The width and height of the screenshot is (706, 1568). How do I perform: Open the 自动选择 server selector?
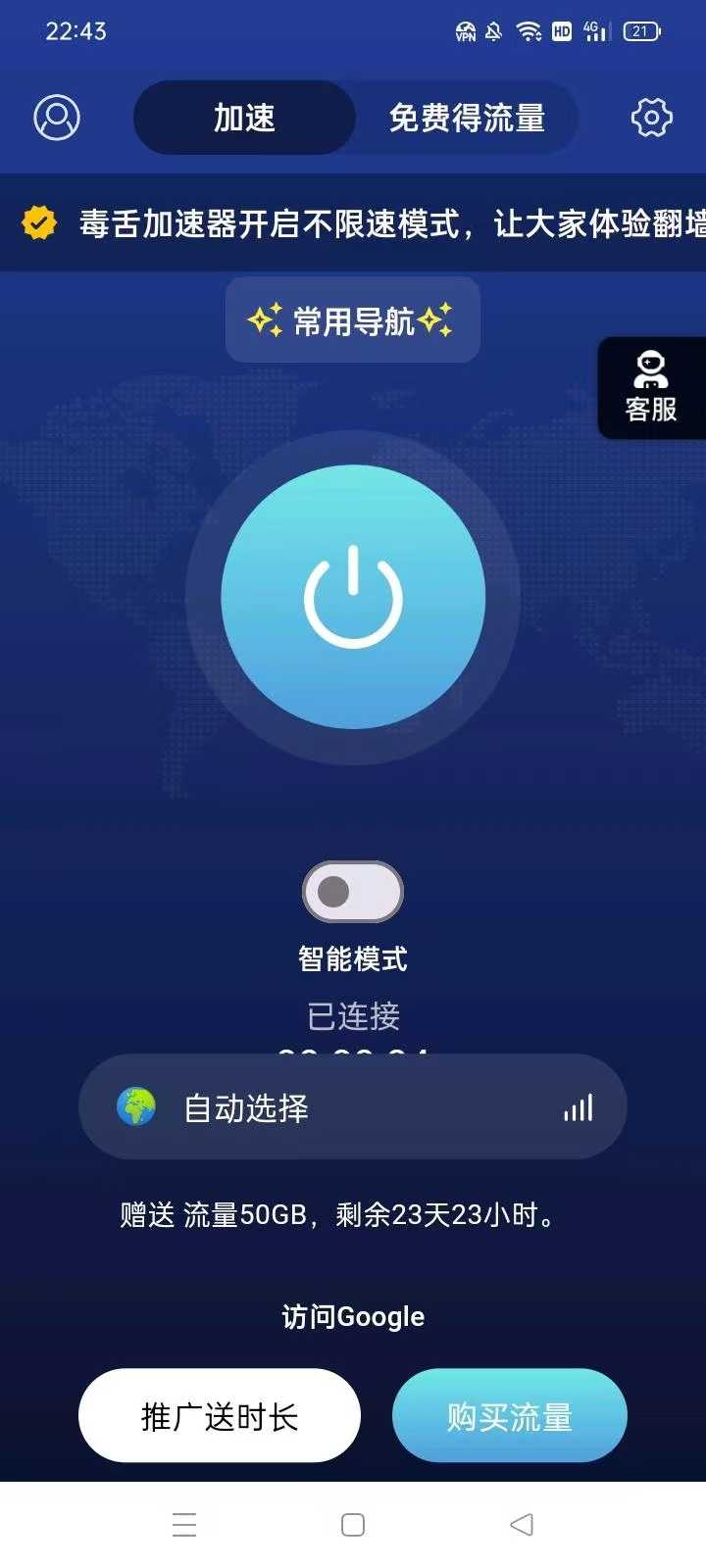tap(352, 1107)
